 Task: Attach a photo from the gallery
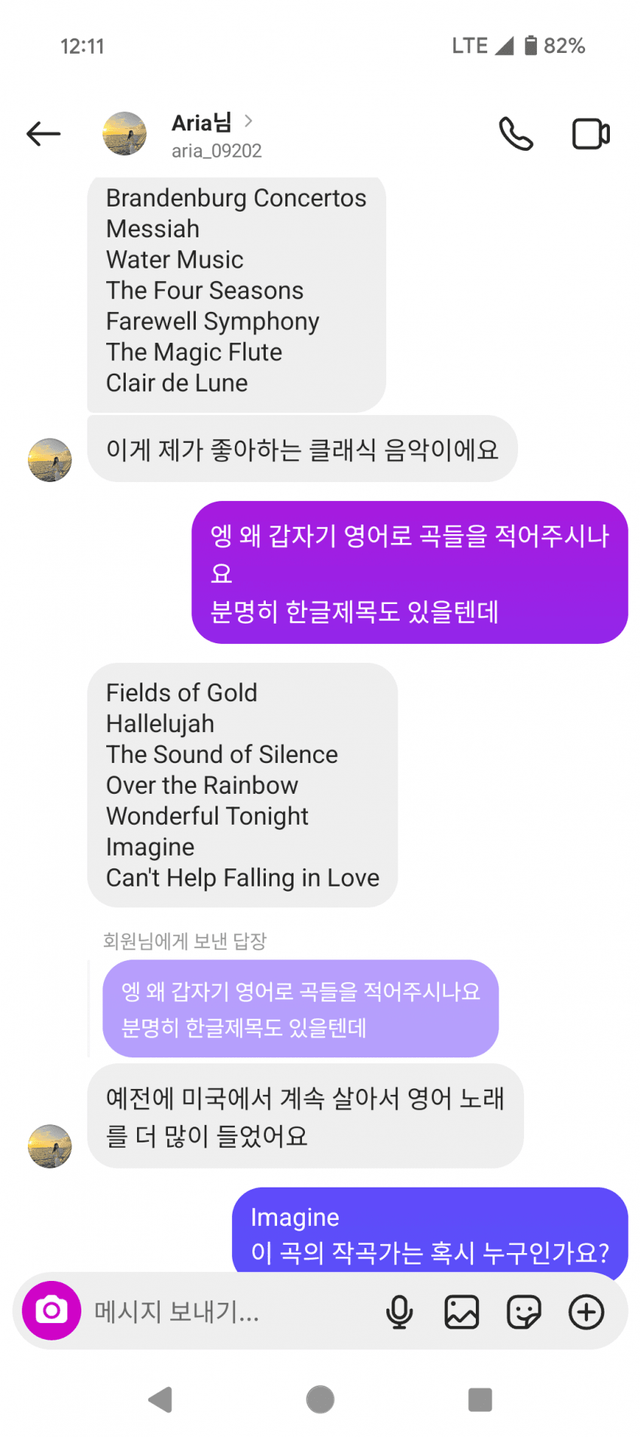pyautogui.click(x=461, y=1312)
